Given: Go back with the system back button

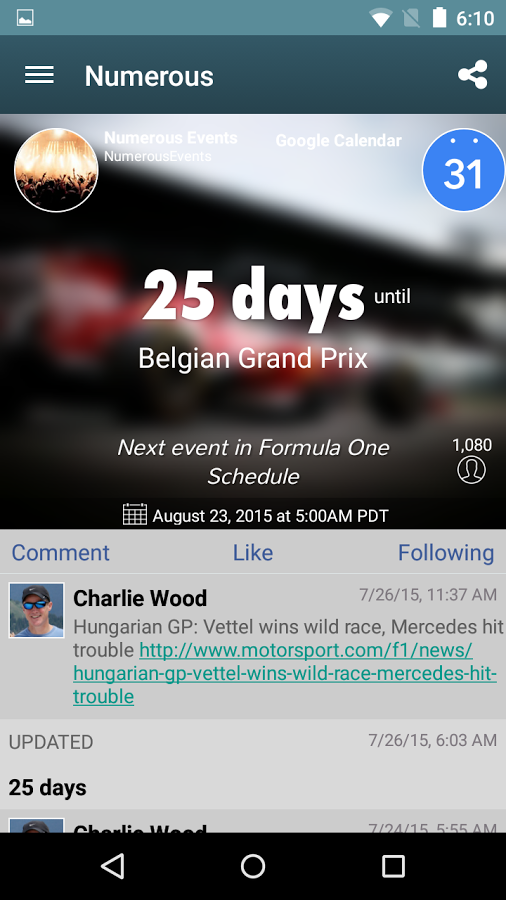Looking at the screenshot, I should [x=112, y=866].
